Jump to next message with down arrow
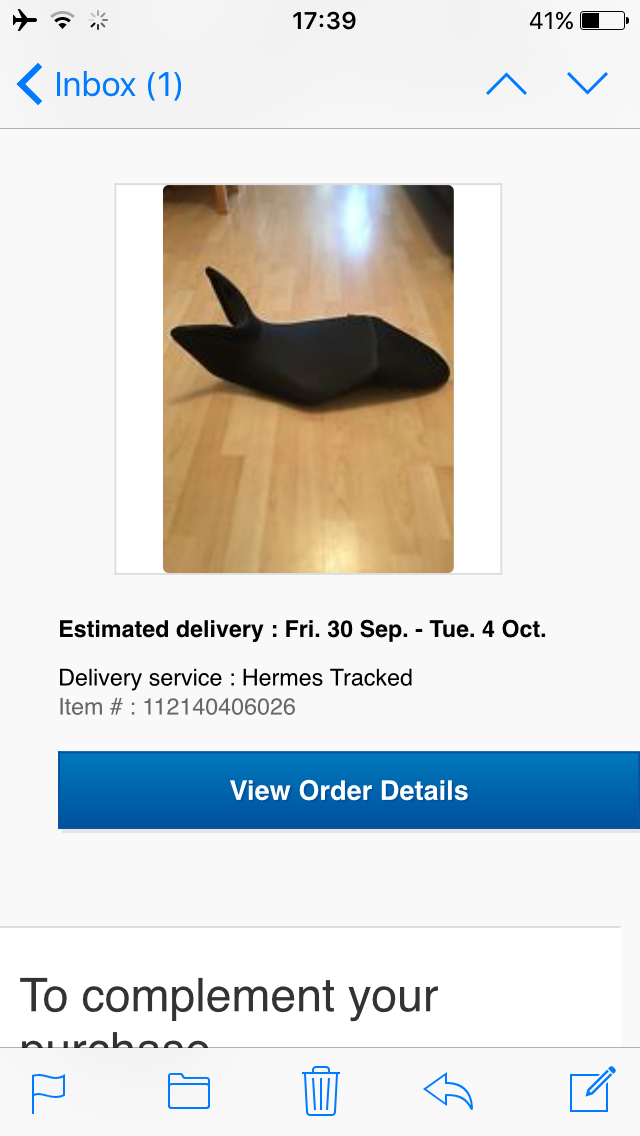 pos(588,85)
